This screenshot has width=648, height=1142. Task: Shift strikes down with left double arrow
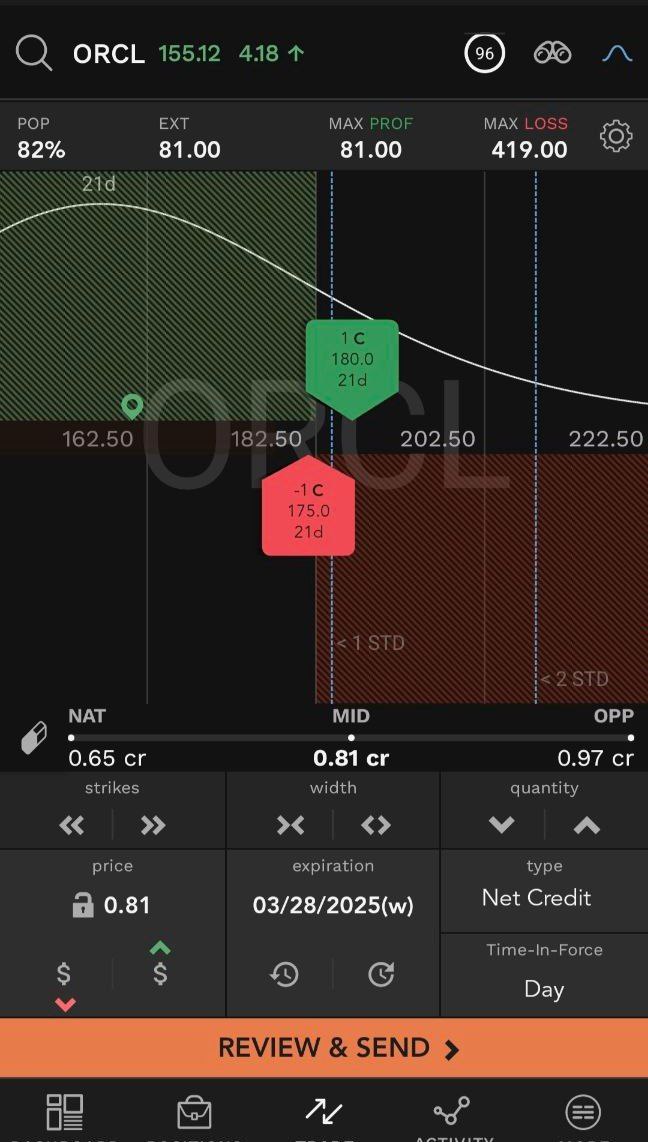pos(72,825)
